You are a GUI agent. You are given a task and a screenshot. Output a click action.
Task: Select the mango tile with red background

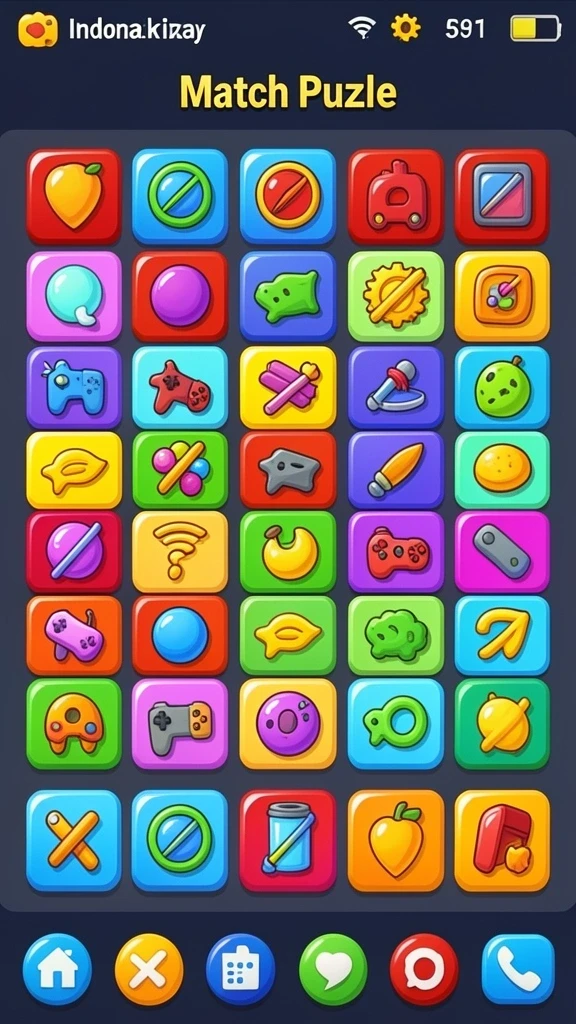74,196
